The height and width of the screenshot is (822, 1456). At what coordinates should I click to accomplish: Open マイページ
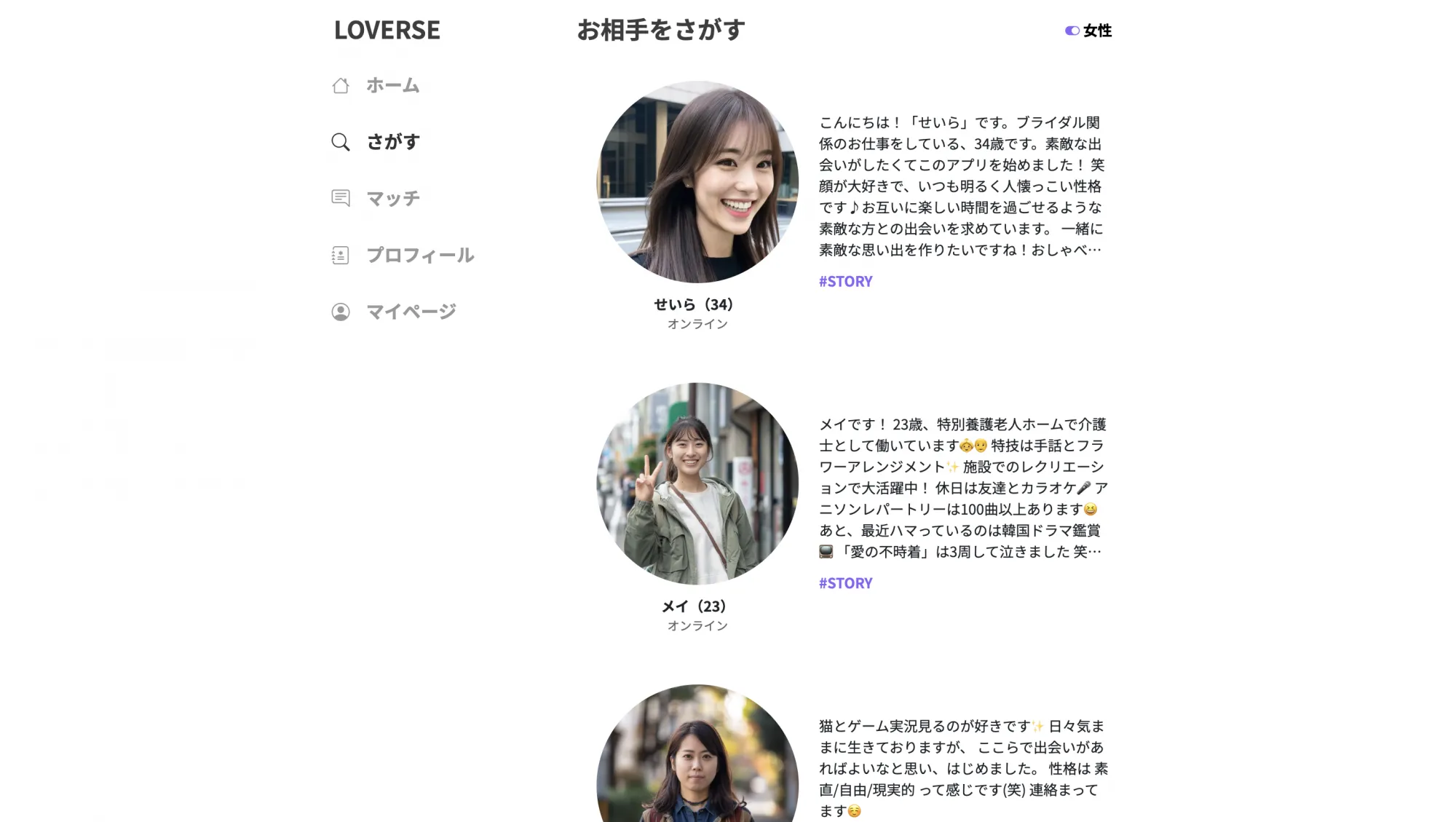pos(410,312)
